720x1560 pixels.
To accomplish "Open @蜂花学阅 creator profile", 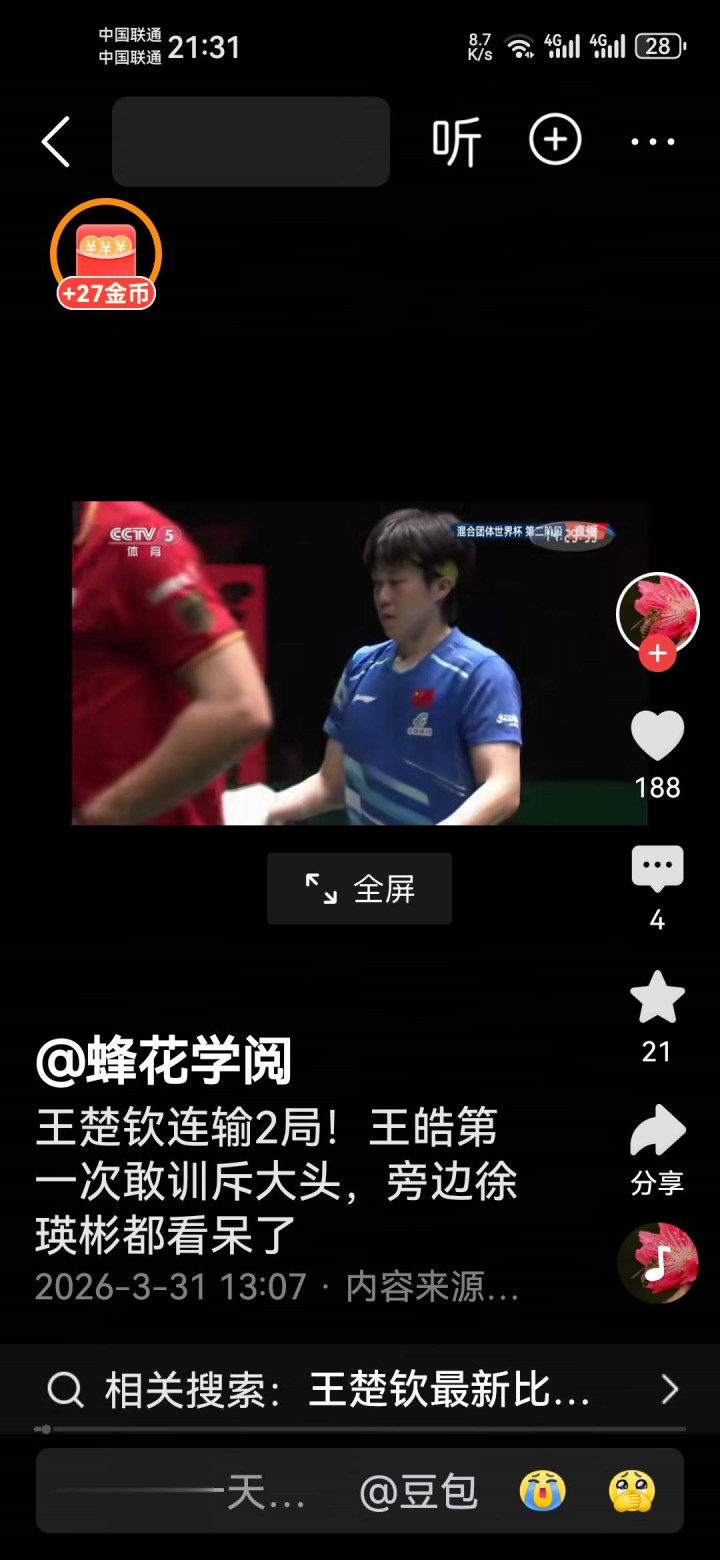I will click(x=164, y=1061).
